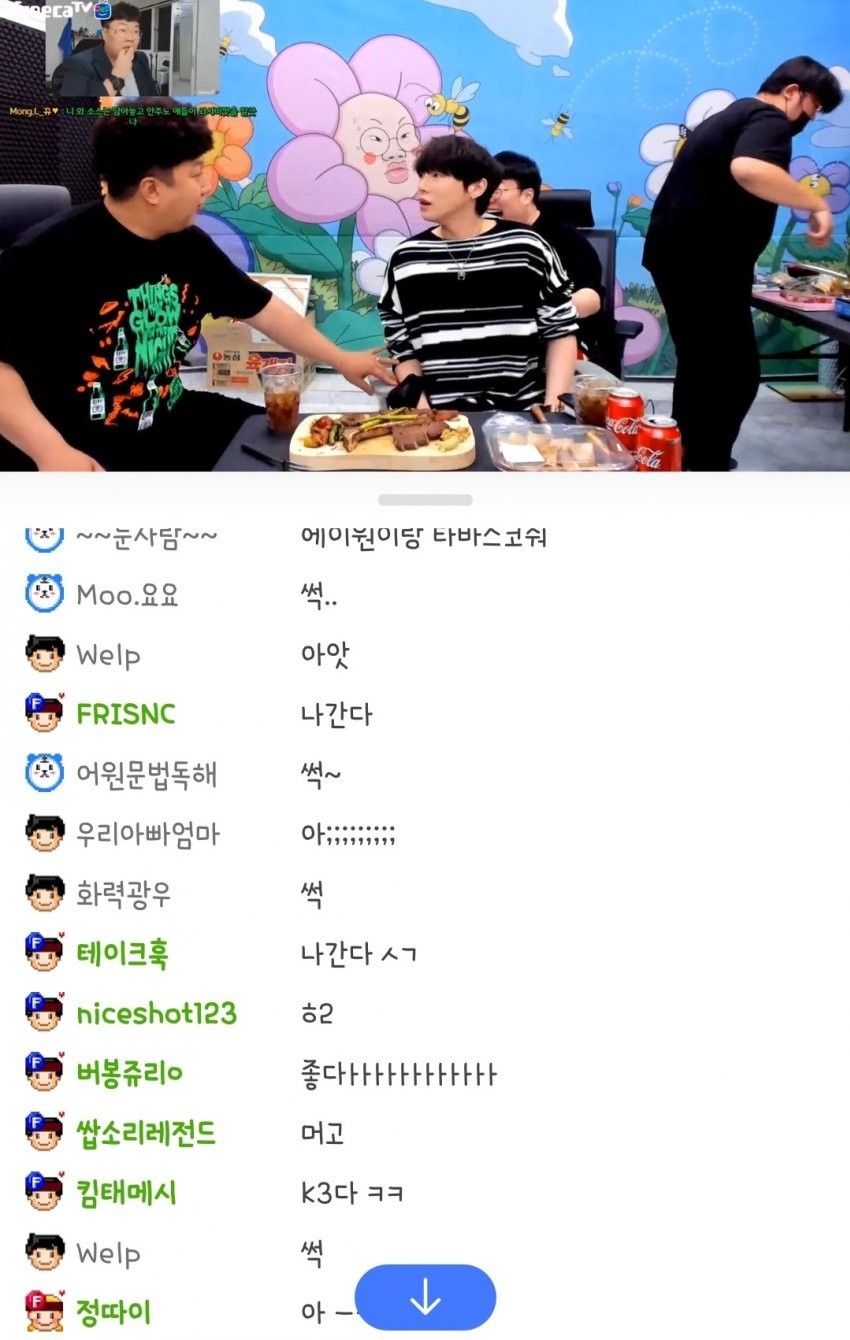Image resolution: width=850 pixels, height=1340 pixels.
Task: Open FRISNC's chat user menu
Action: 125,714
